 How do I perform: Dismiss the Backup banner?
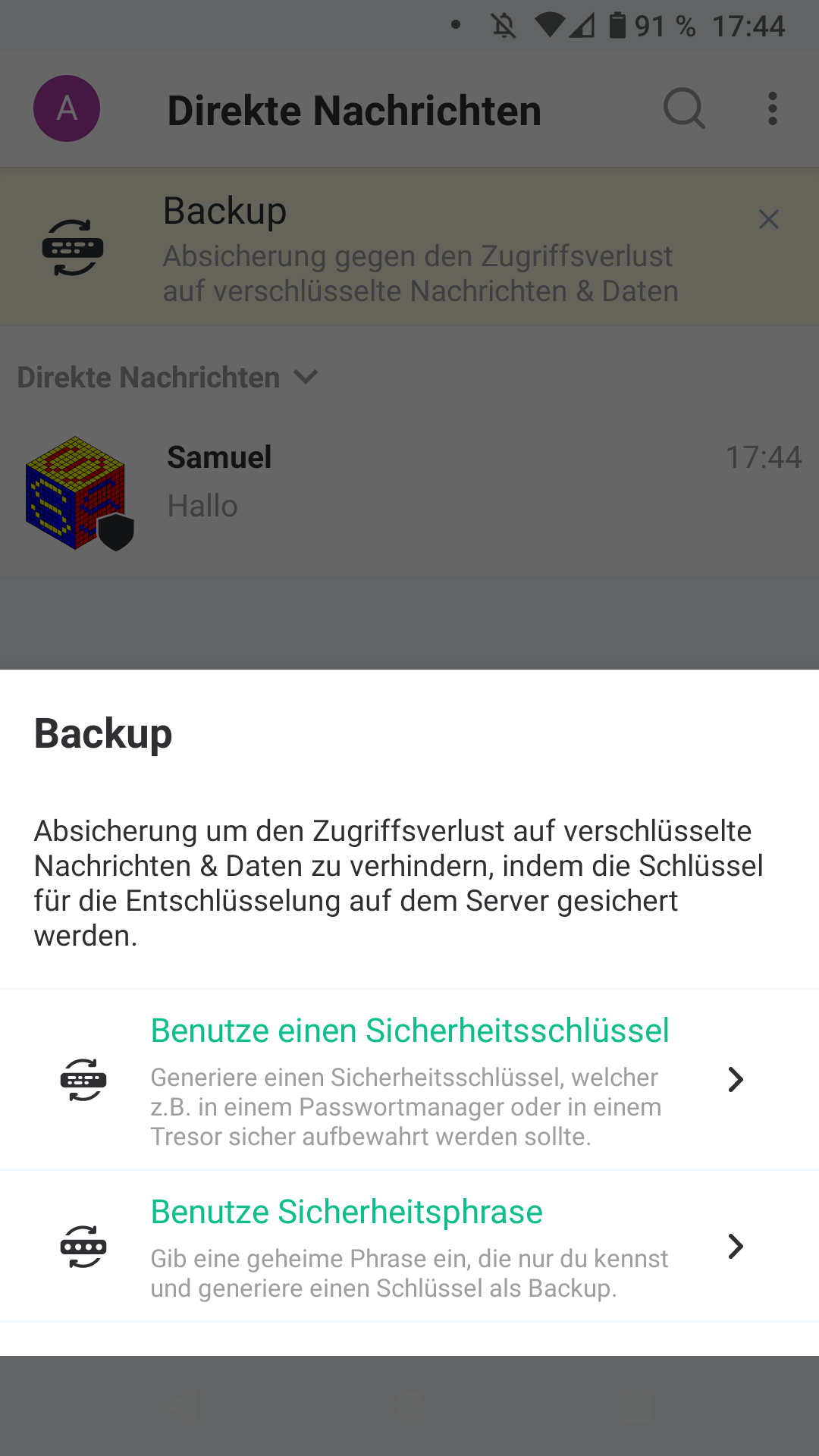(769, 219)
